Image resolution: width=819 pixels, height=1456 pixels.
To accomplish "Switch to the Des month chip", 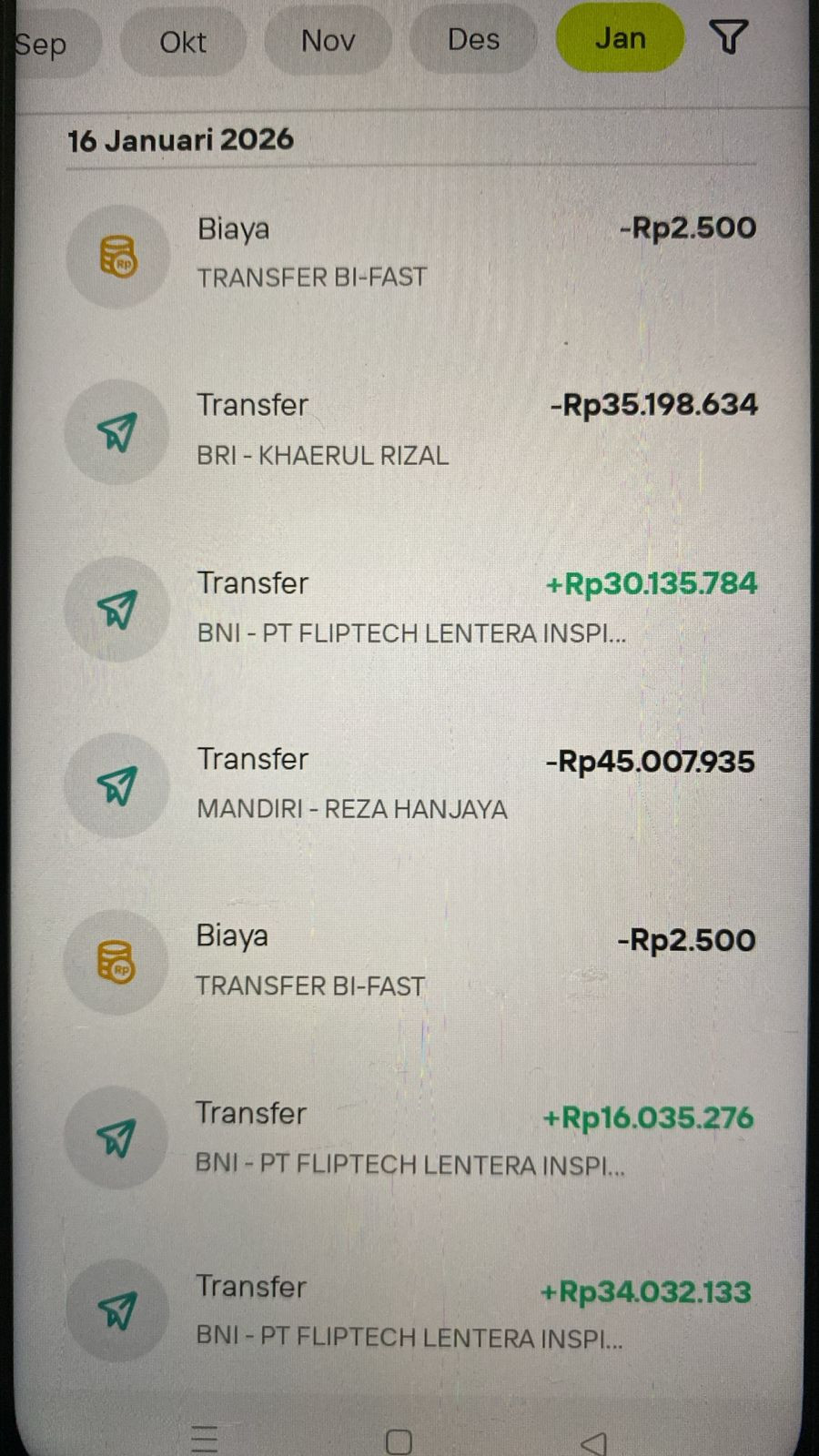I will pyautogui.click(x=473, y=39).
